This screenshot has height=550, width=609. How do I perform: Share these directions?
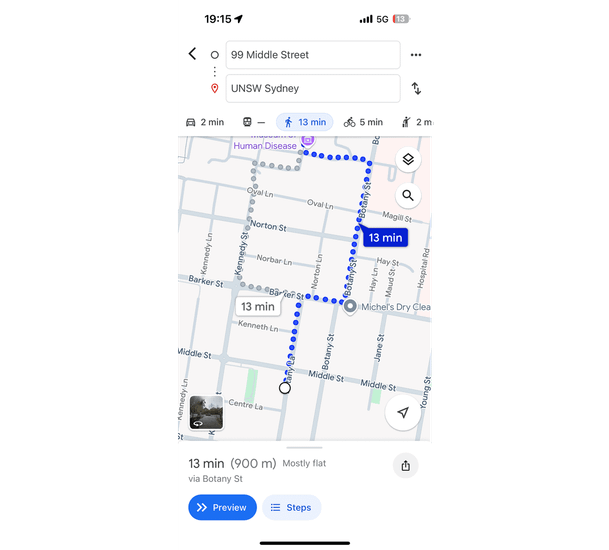(x=405, y=465)
